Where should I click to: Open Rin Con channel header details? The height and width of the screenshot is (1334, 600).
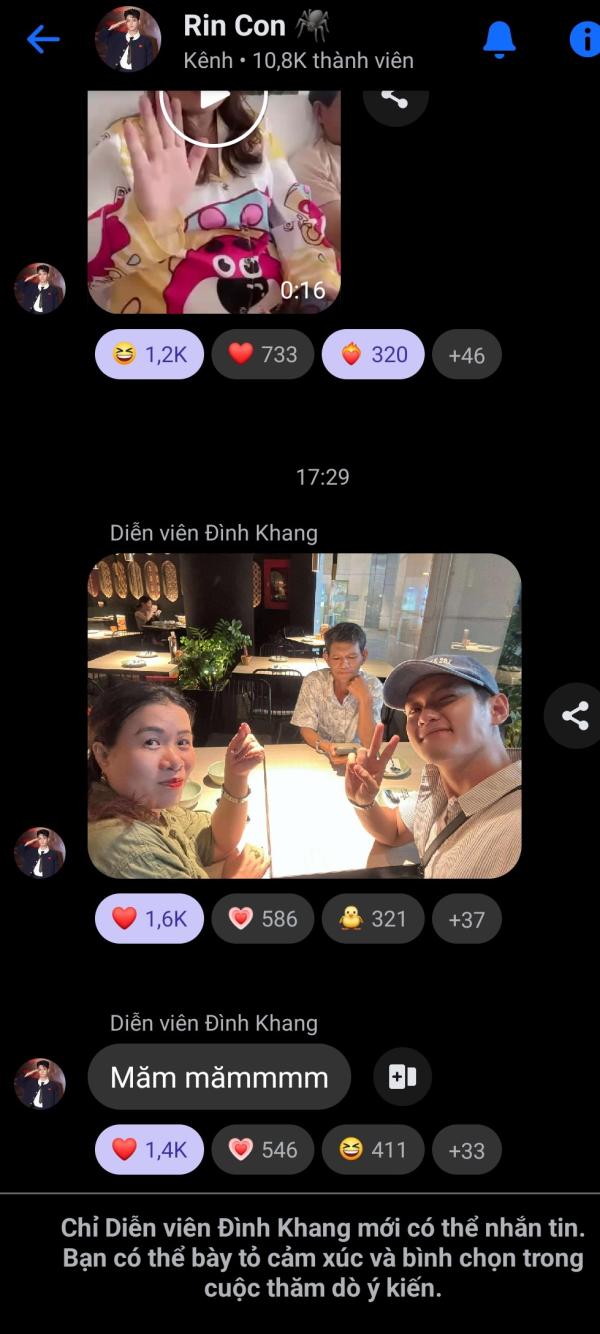pyautogui.click(x=256, y=41)
